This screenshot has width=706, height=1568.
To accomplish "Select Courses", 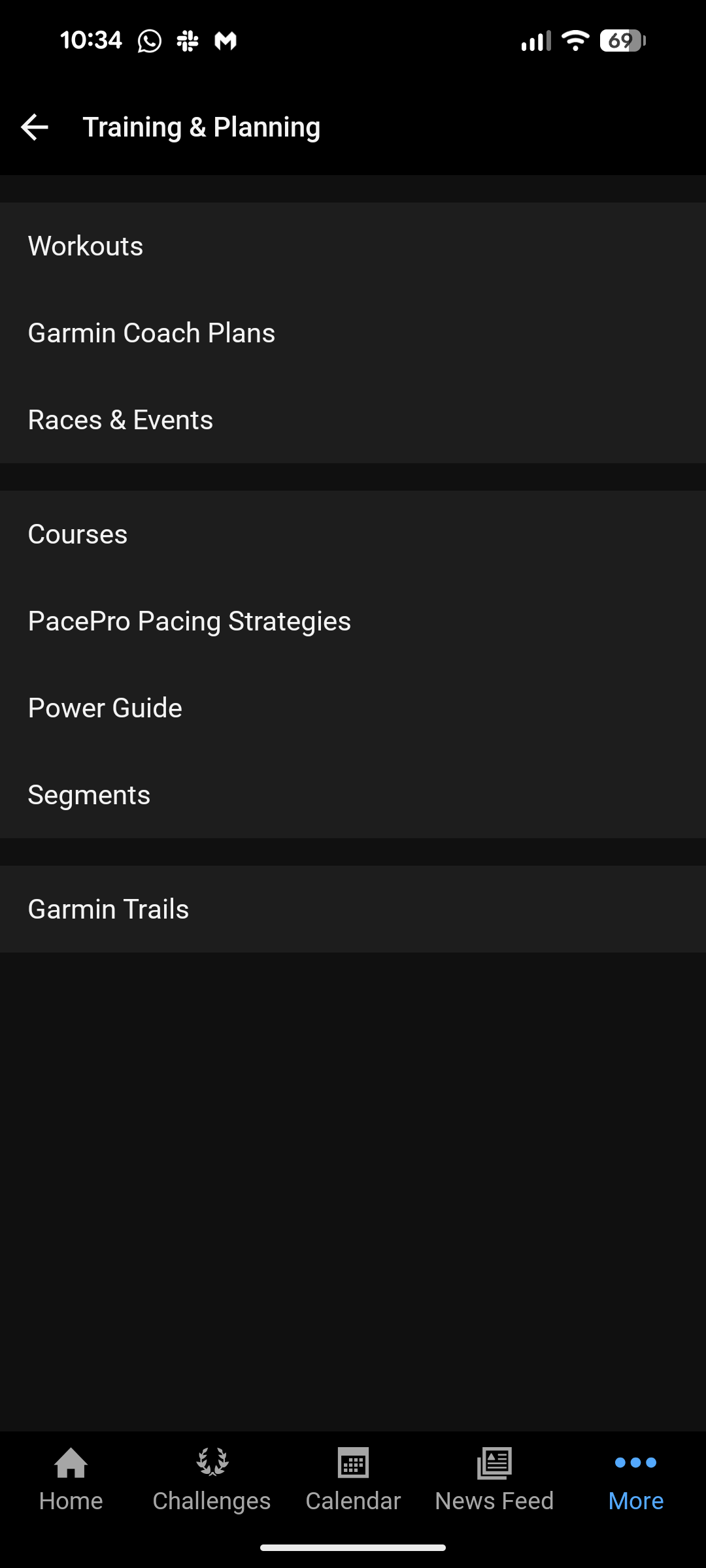I will 77,533.
